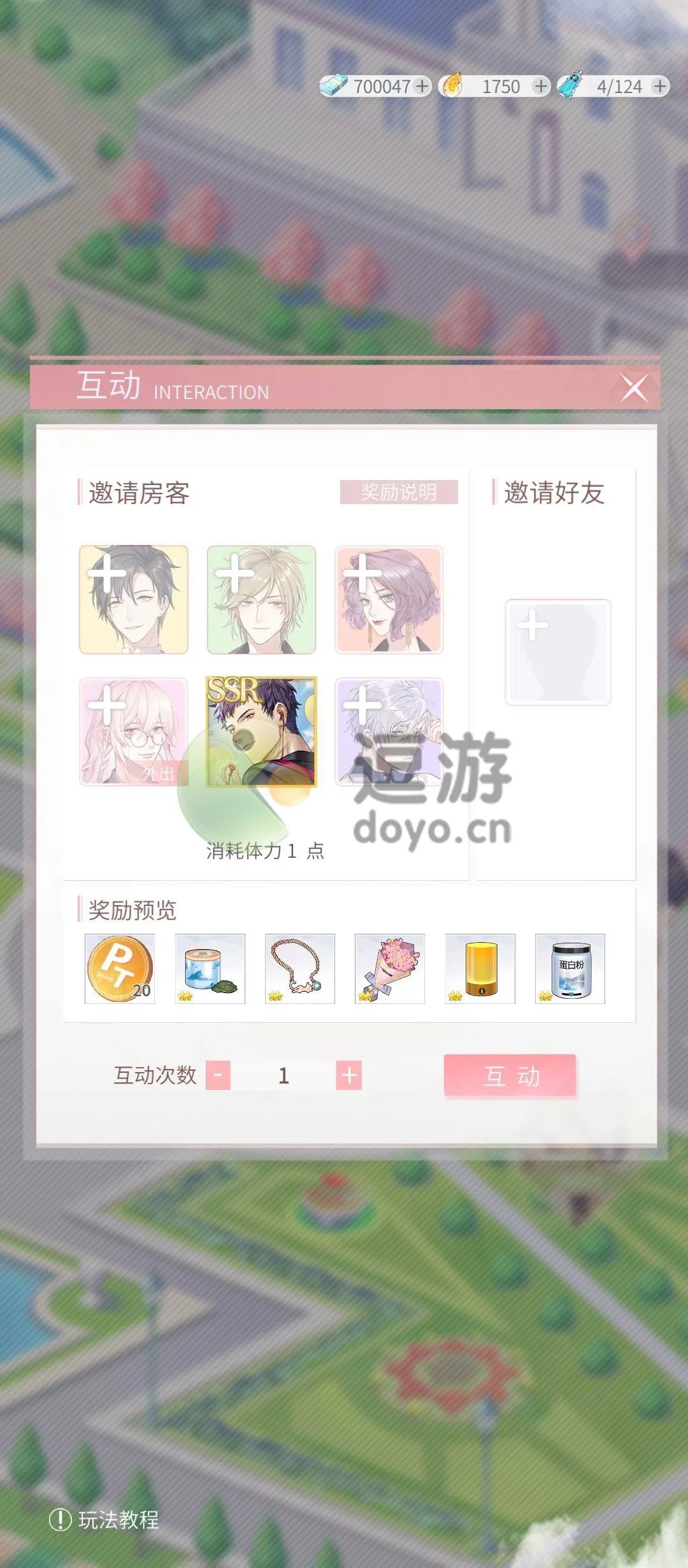This screenshot has height=1568, width=688.
Task: Decrease 互动次数 with the minus button
Action: [x=218, y=1075]
